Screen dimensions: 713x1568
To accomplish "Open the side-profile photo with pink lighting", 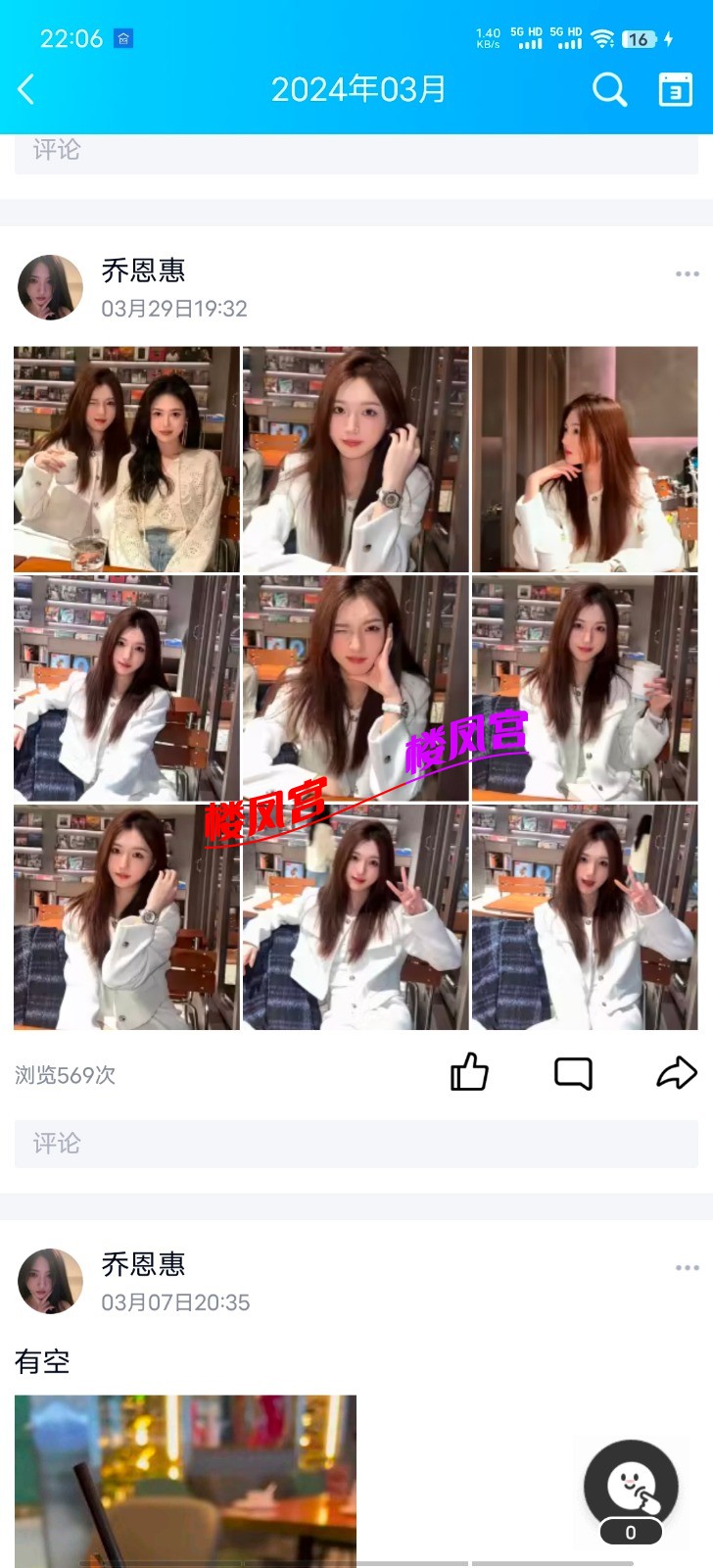I will (x=585, y=459).
